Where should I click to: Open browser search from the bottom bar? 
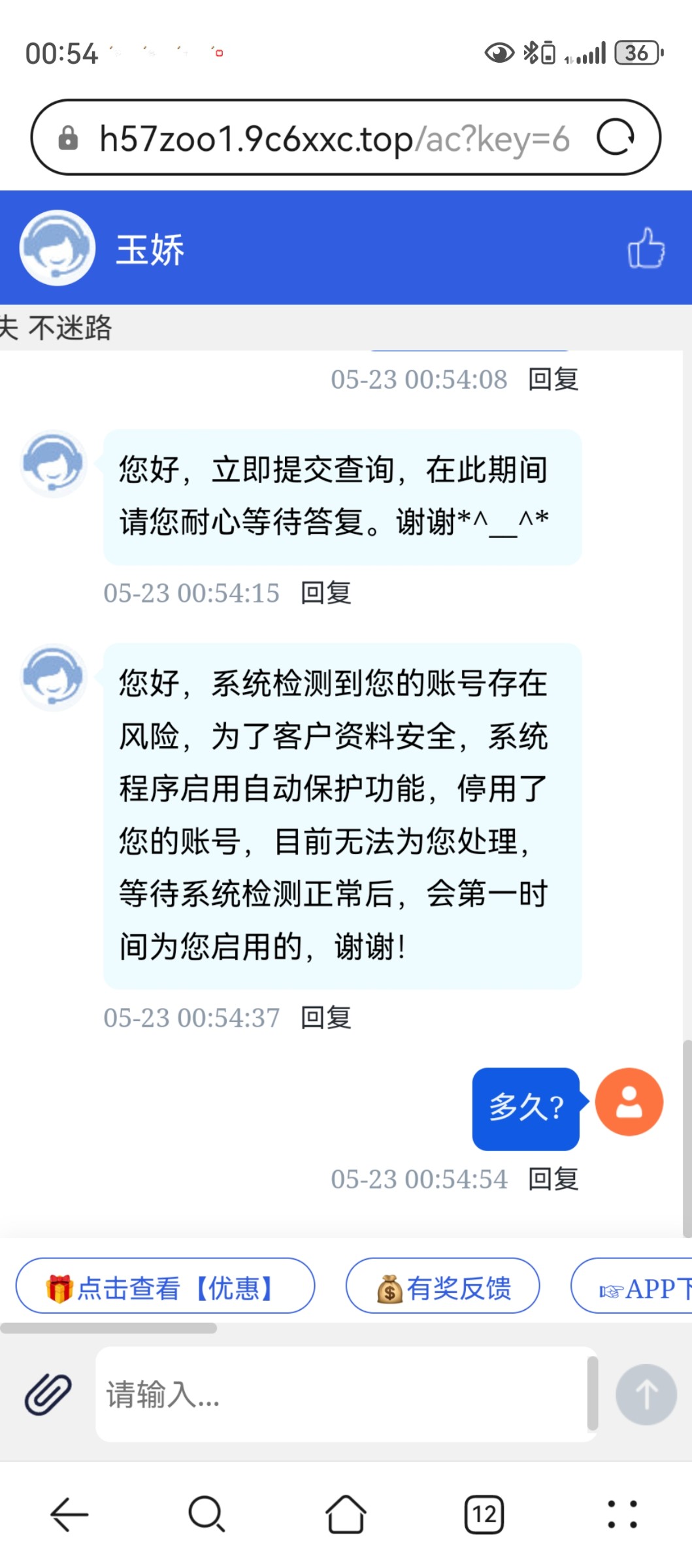tap(207, 1514)
